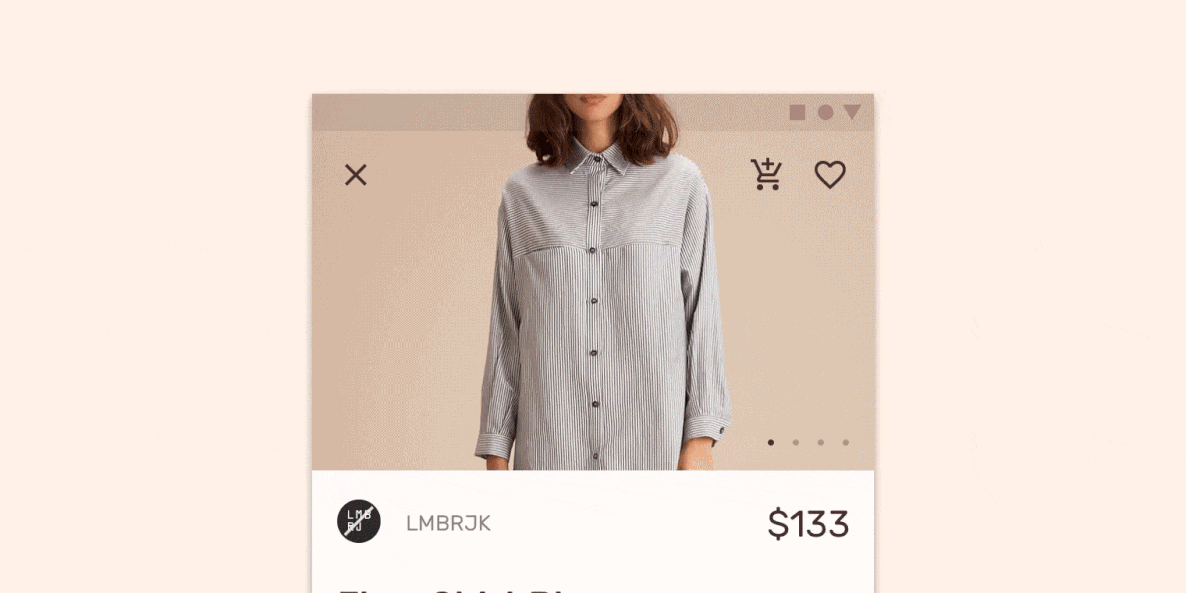Close the product detail view
The height and width of the screenshot is (593, 1186).
pos(356,175)
